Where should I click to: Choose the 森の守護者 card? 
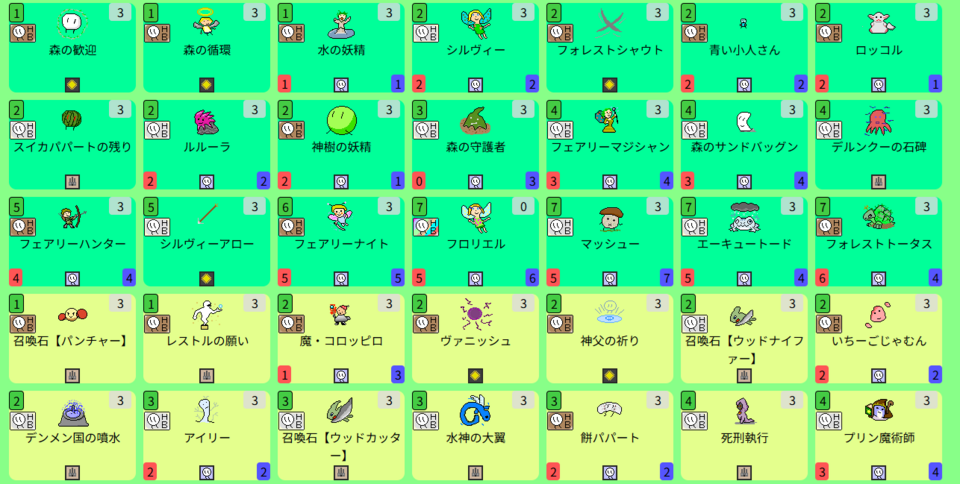[x=475, y=145]
